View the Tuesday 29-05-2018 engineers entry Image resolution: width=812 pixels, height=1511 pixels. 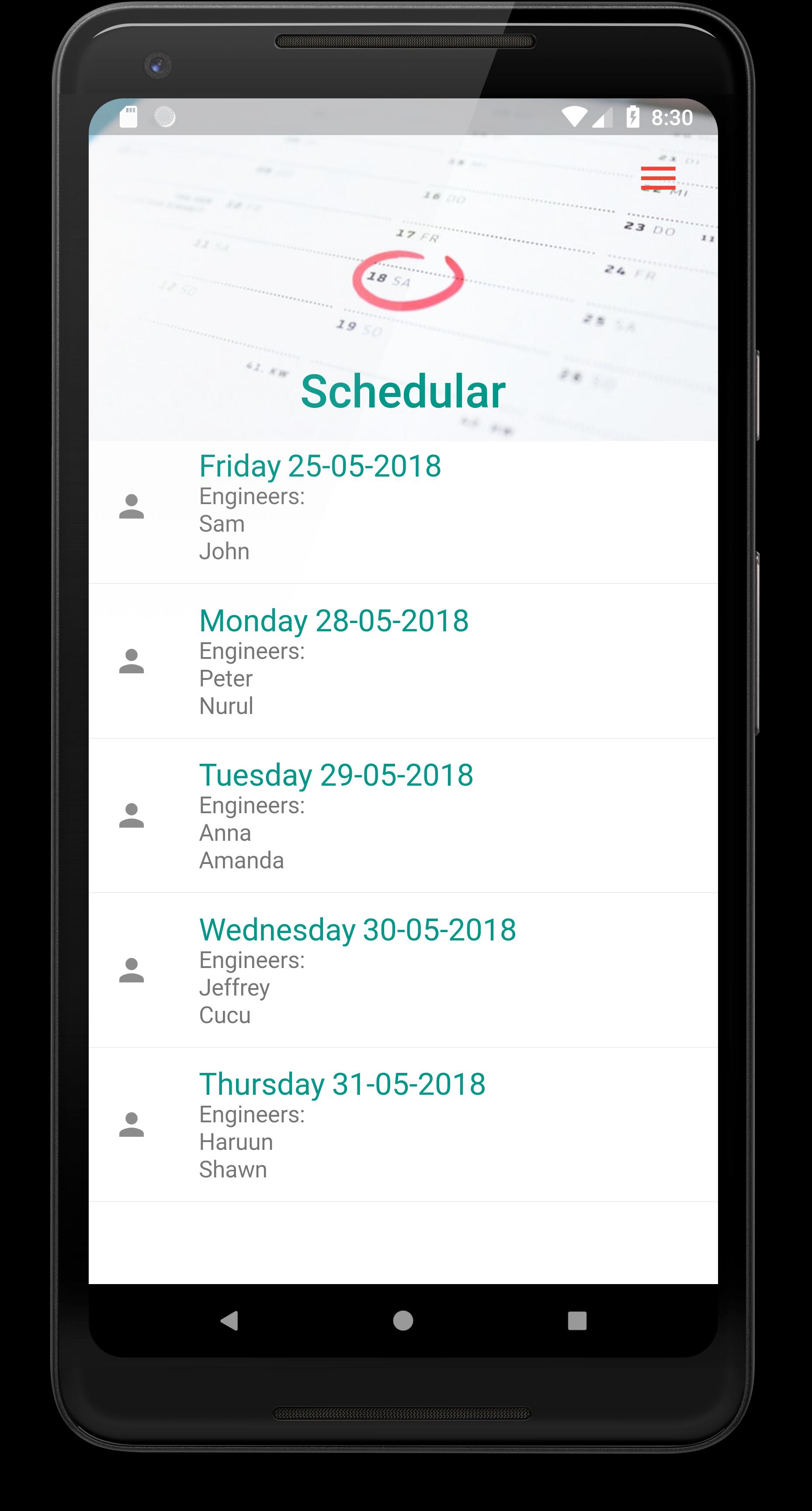click(x=403, y=815)
